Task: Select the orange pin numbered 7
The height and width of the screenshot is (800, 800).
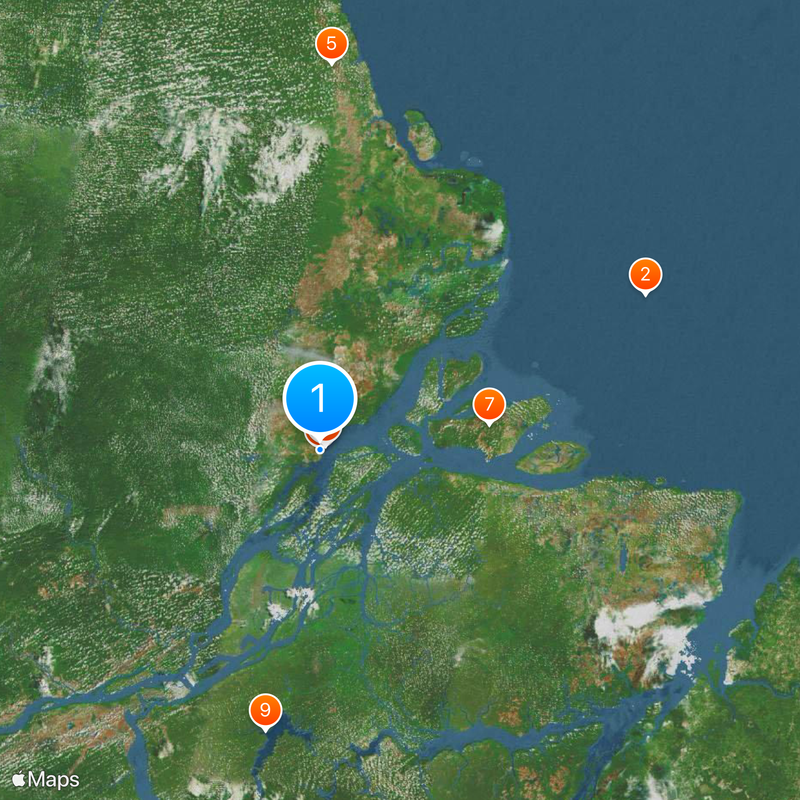Action: [x=489, y=404]
